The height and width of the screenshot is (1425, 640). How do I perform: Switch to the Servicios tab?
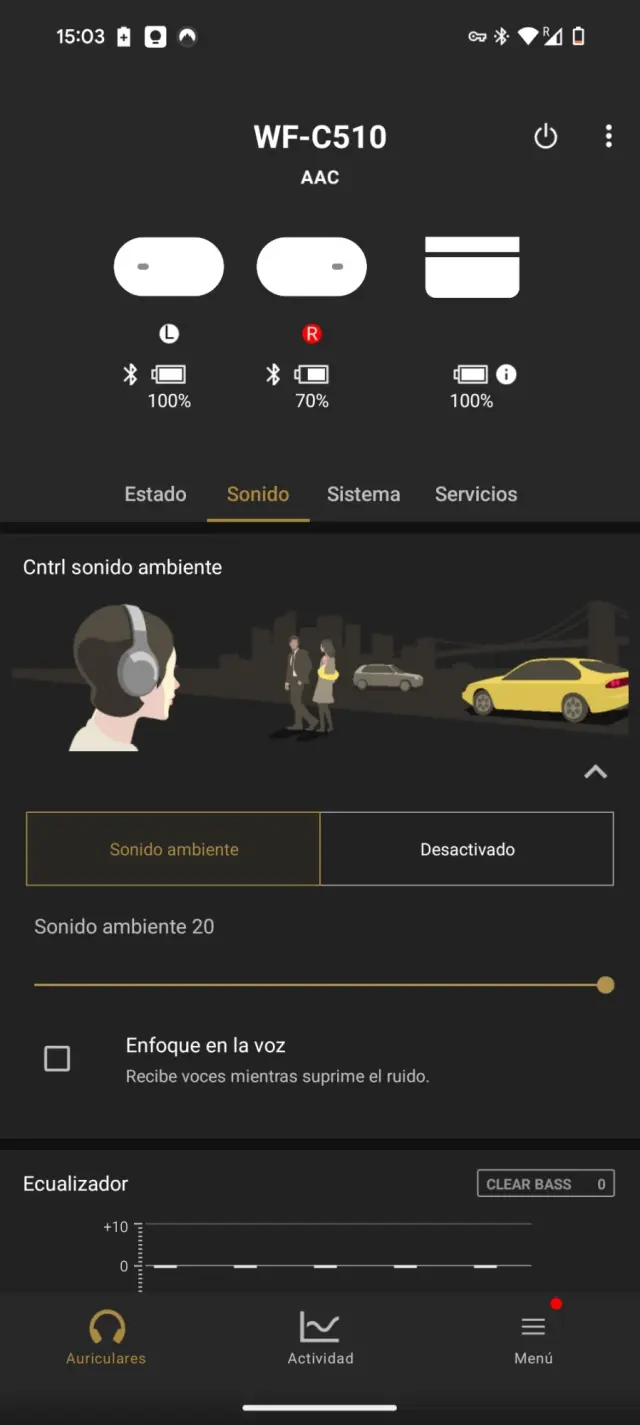pos(476,494)
